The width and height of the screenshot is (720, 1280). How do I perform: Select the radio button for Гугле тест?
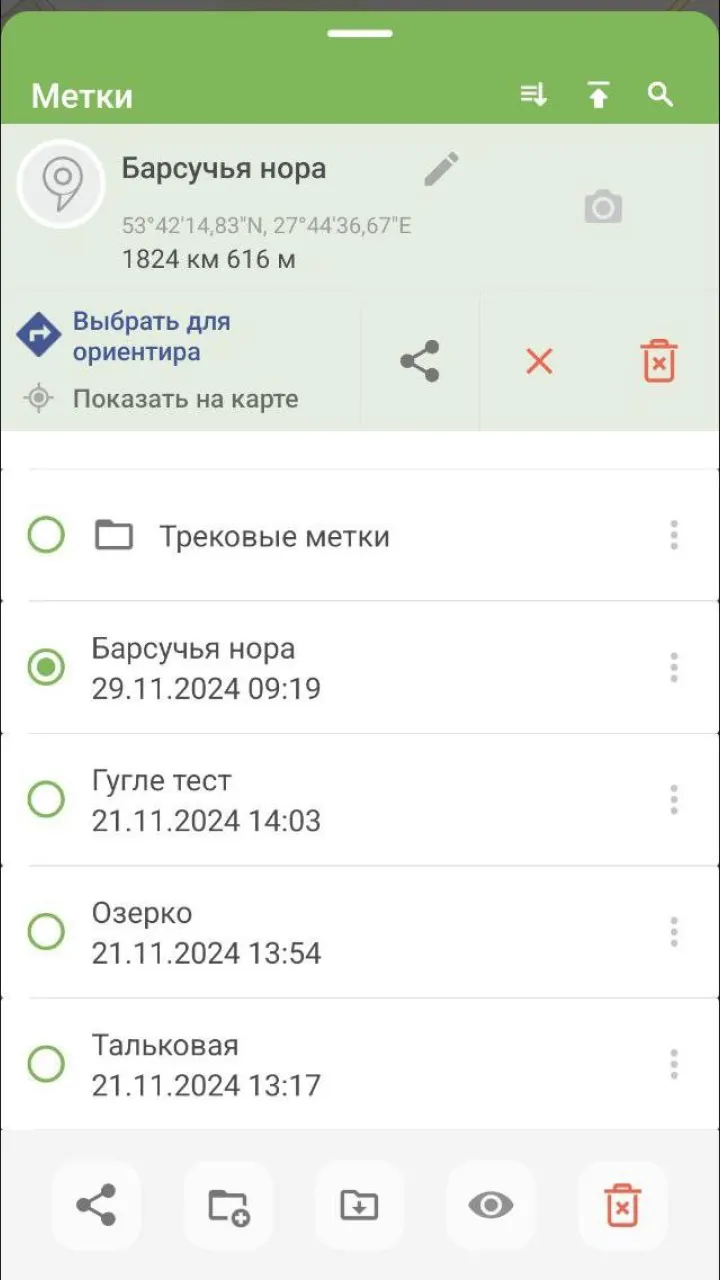pyautogui.click(x=46, y=800)
